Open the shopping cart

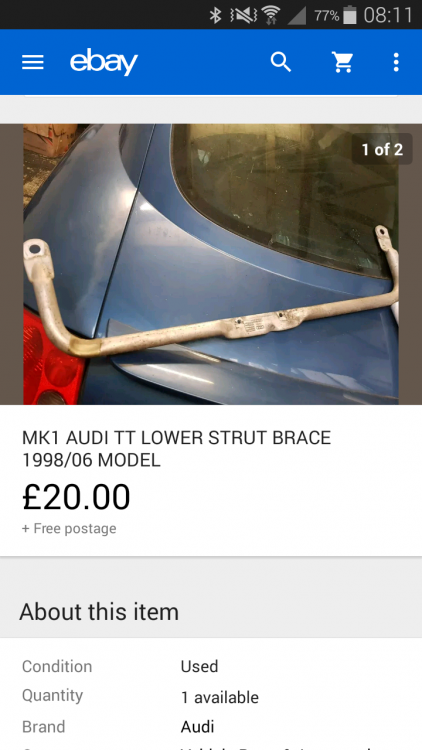[x=343, y=62]
